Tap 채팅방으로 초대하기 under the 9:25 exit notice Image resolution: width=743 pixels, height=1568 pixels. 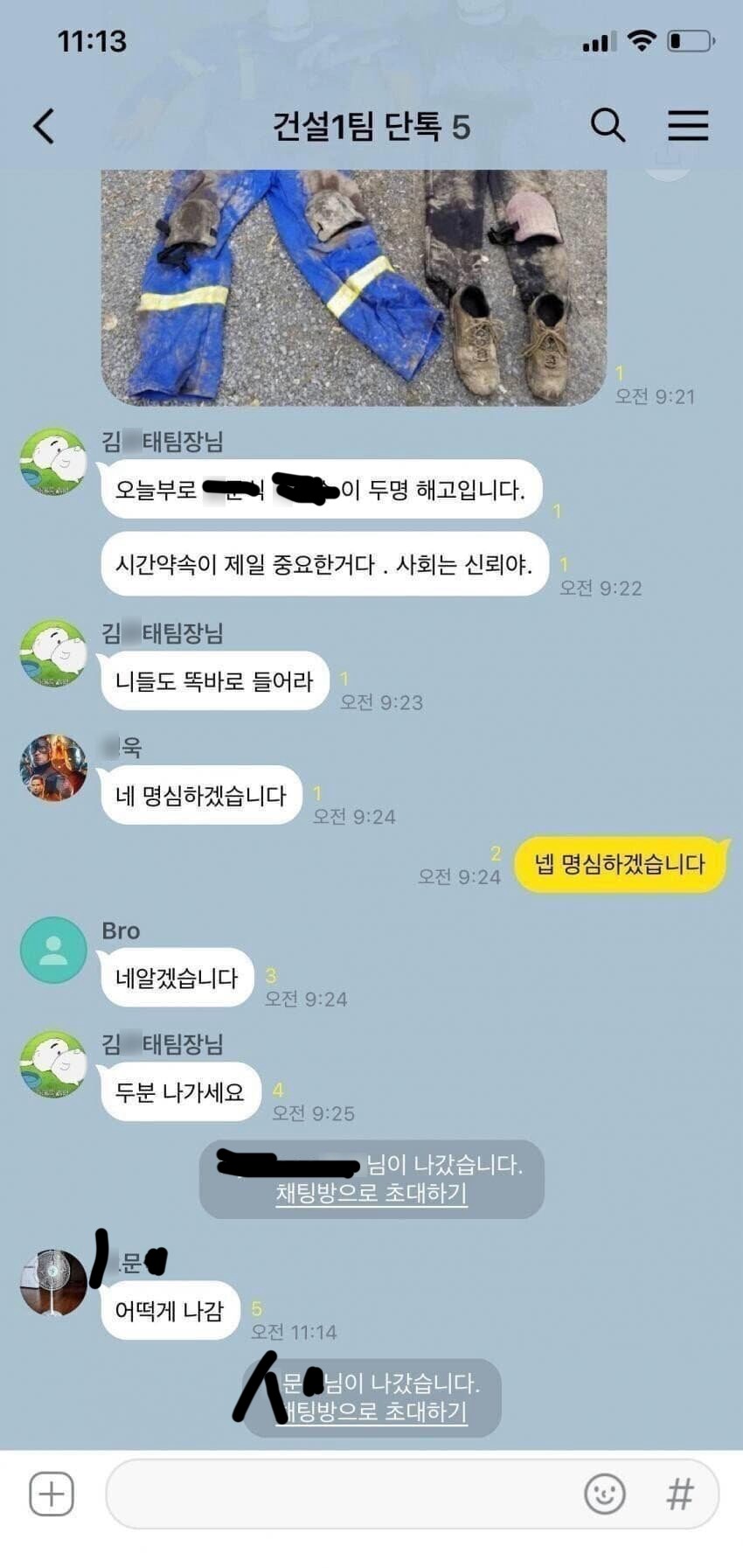point(371,1193)
